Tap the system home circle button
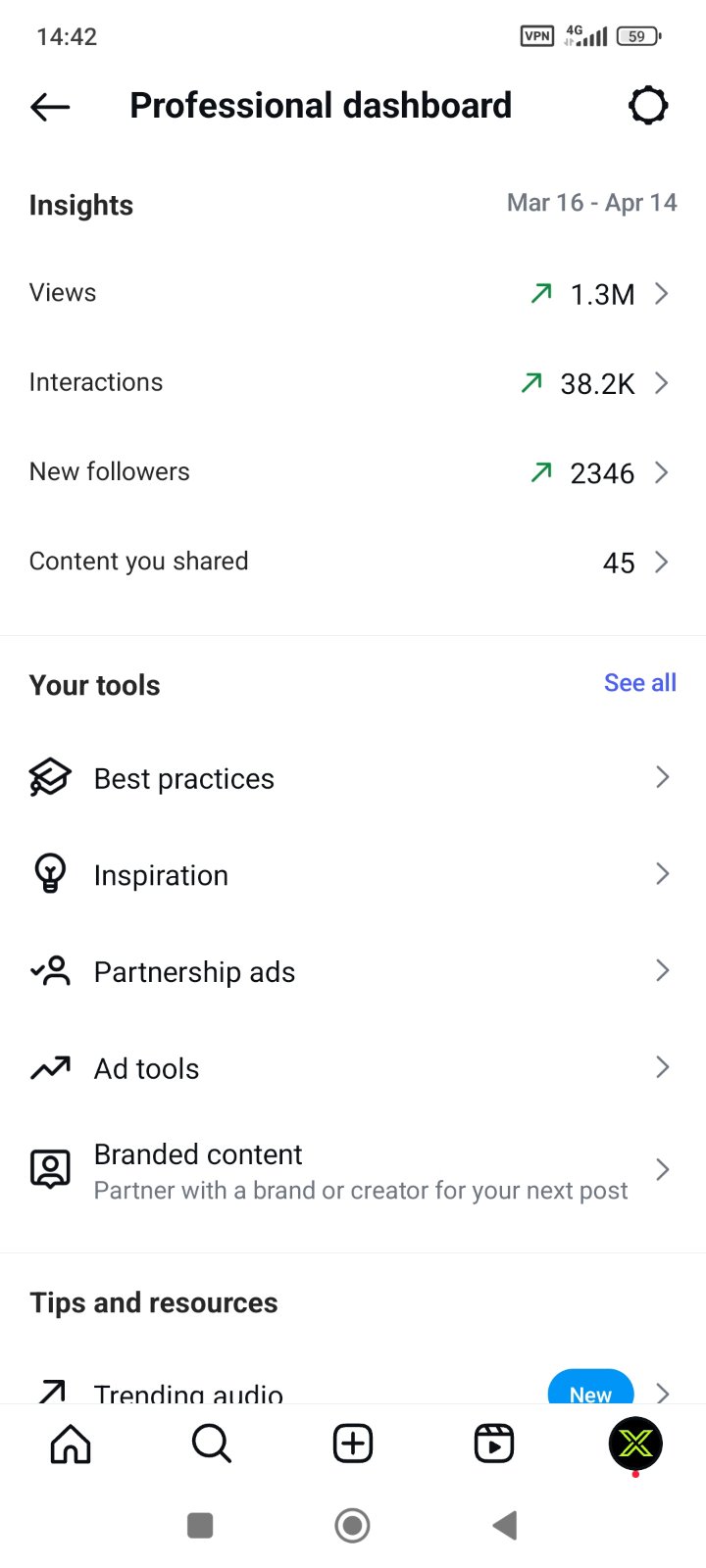 (352, 1526)
